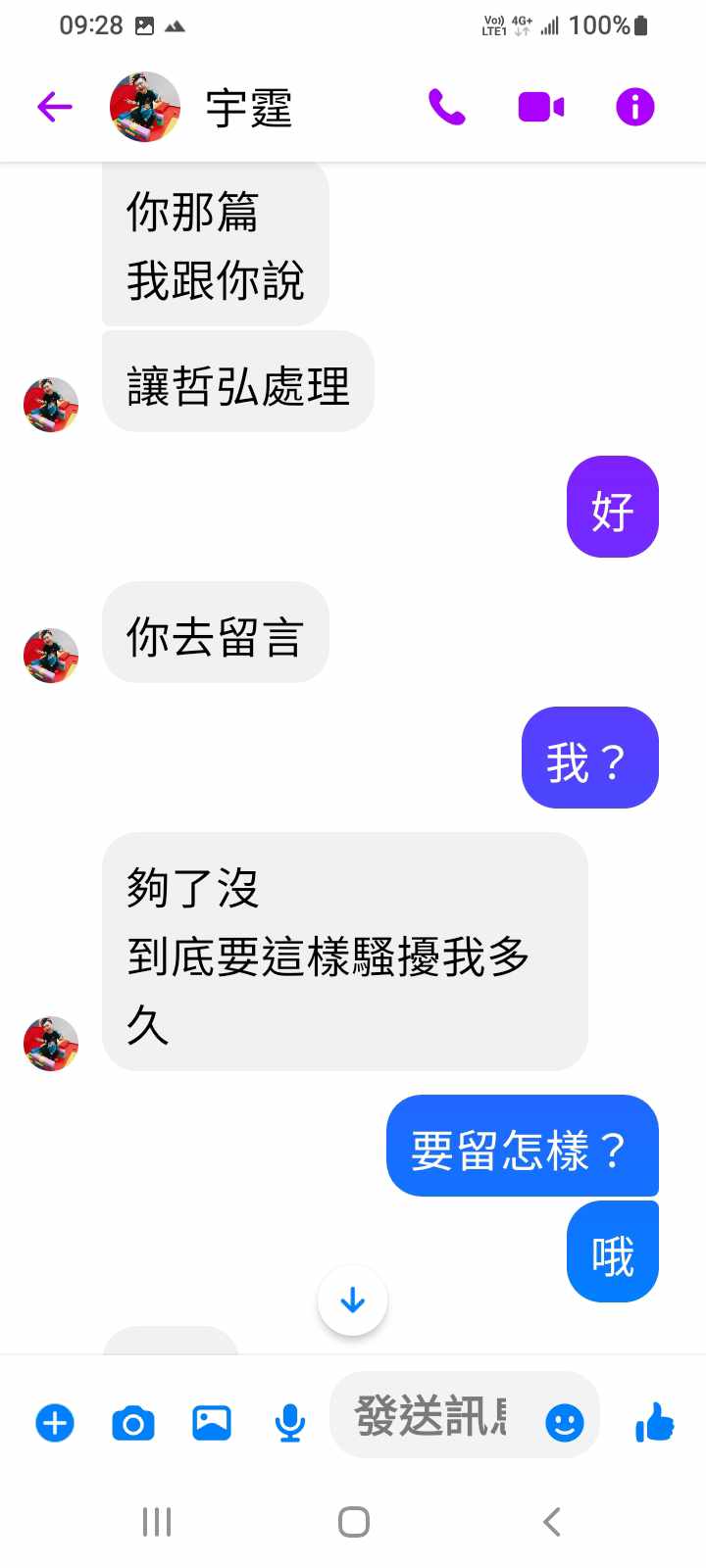Image resolution: width=706 pixels, height=1568 pixels.
Task: Record a voice message with microphone
Action: [289, 1423]
